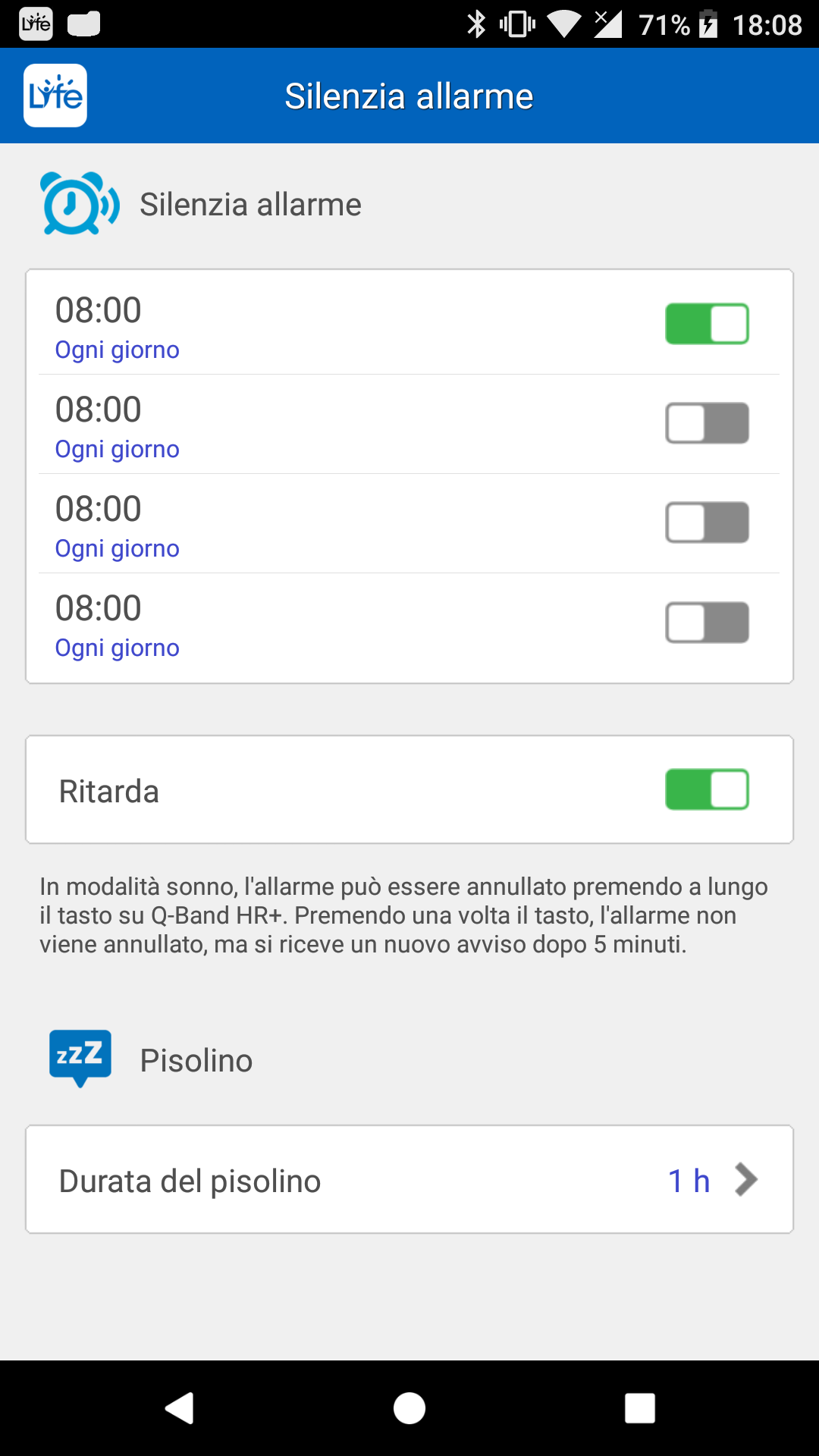This screenshot has height=1456, width=819.
Task: Open Durata del pisolino setting
Action: coord(409,1180)
